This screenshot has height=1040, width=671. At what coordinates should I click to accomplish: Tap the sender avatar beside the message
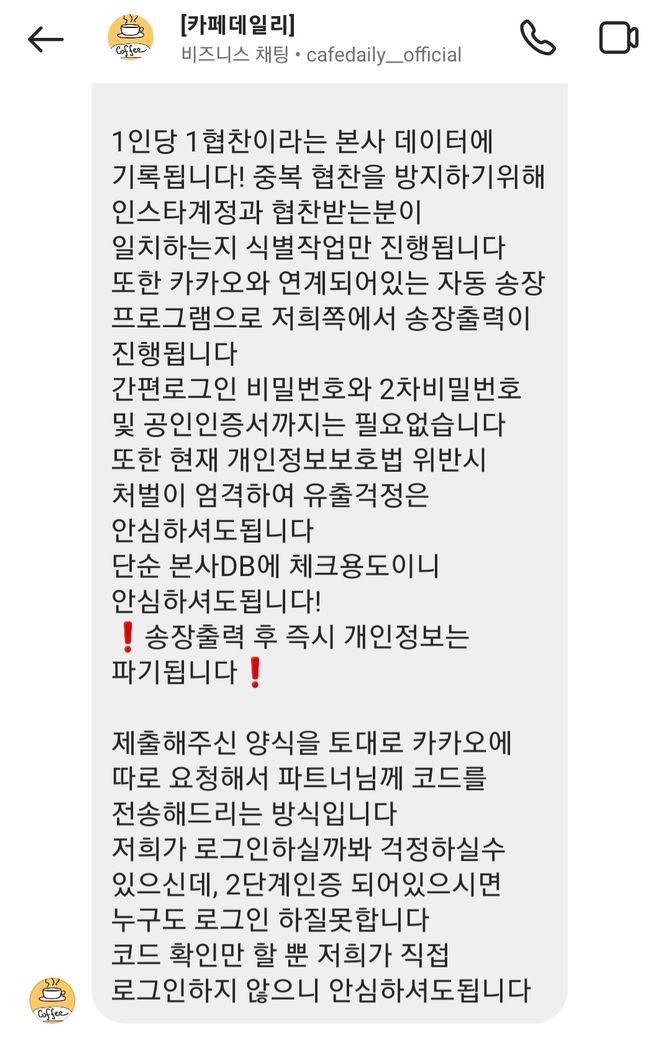52,1001
